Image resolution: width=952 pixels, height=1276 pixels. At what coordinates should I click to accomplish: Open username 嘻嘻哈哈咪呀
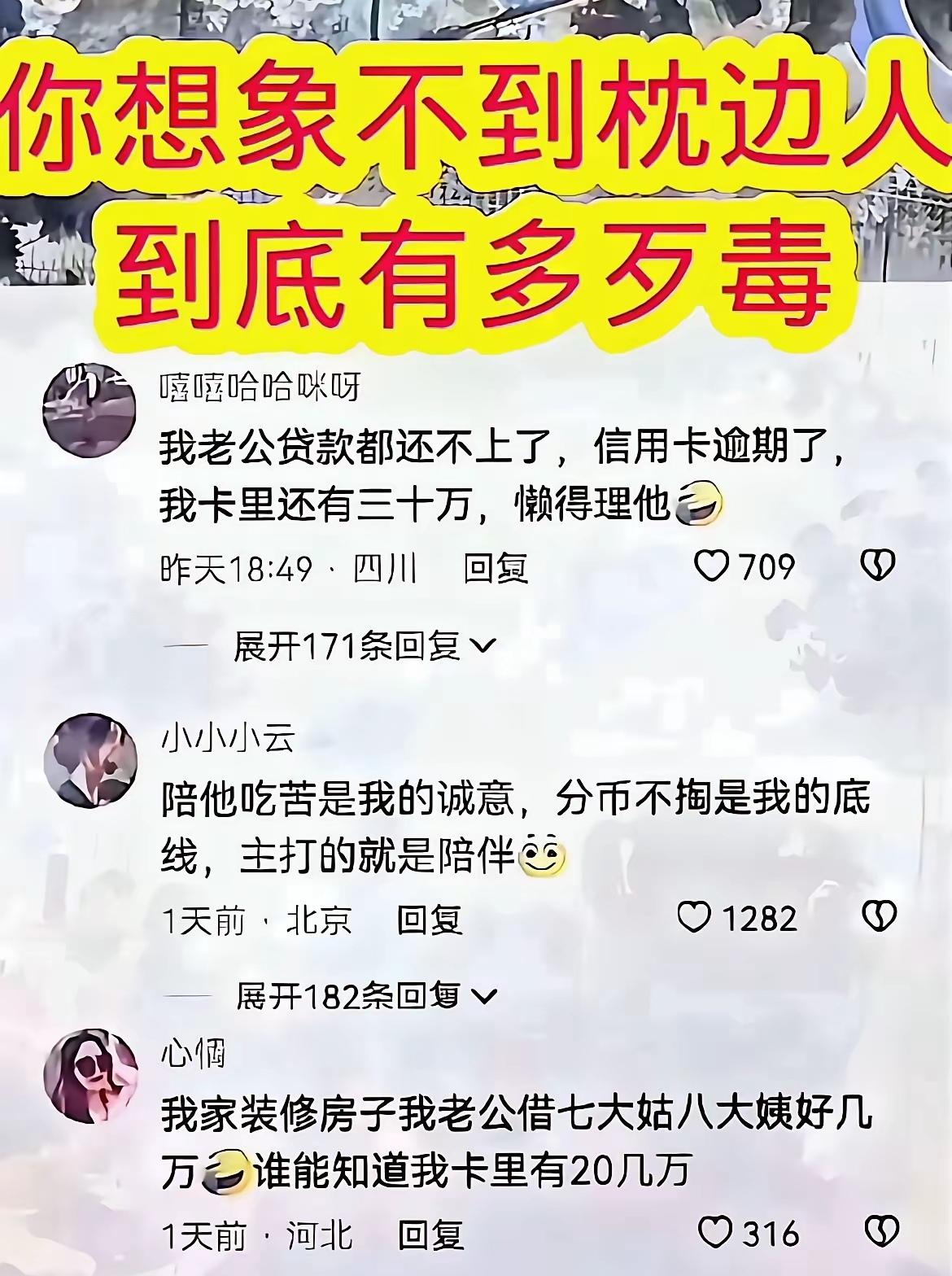(x=260, y=389)
